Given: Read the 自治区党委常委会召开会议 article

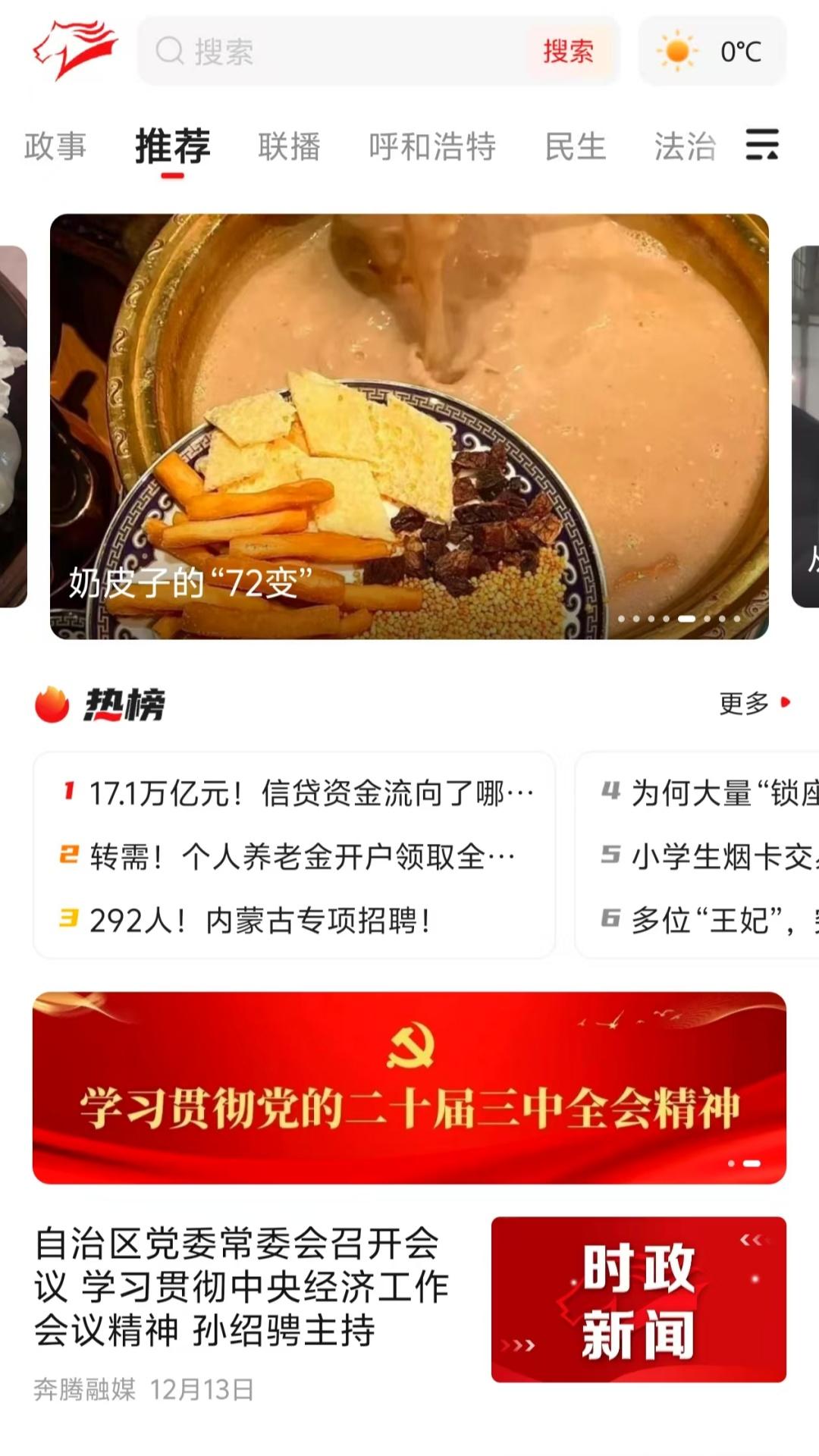Looking at the screenshot, I should tap(243, 1286).
